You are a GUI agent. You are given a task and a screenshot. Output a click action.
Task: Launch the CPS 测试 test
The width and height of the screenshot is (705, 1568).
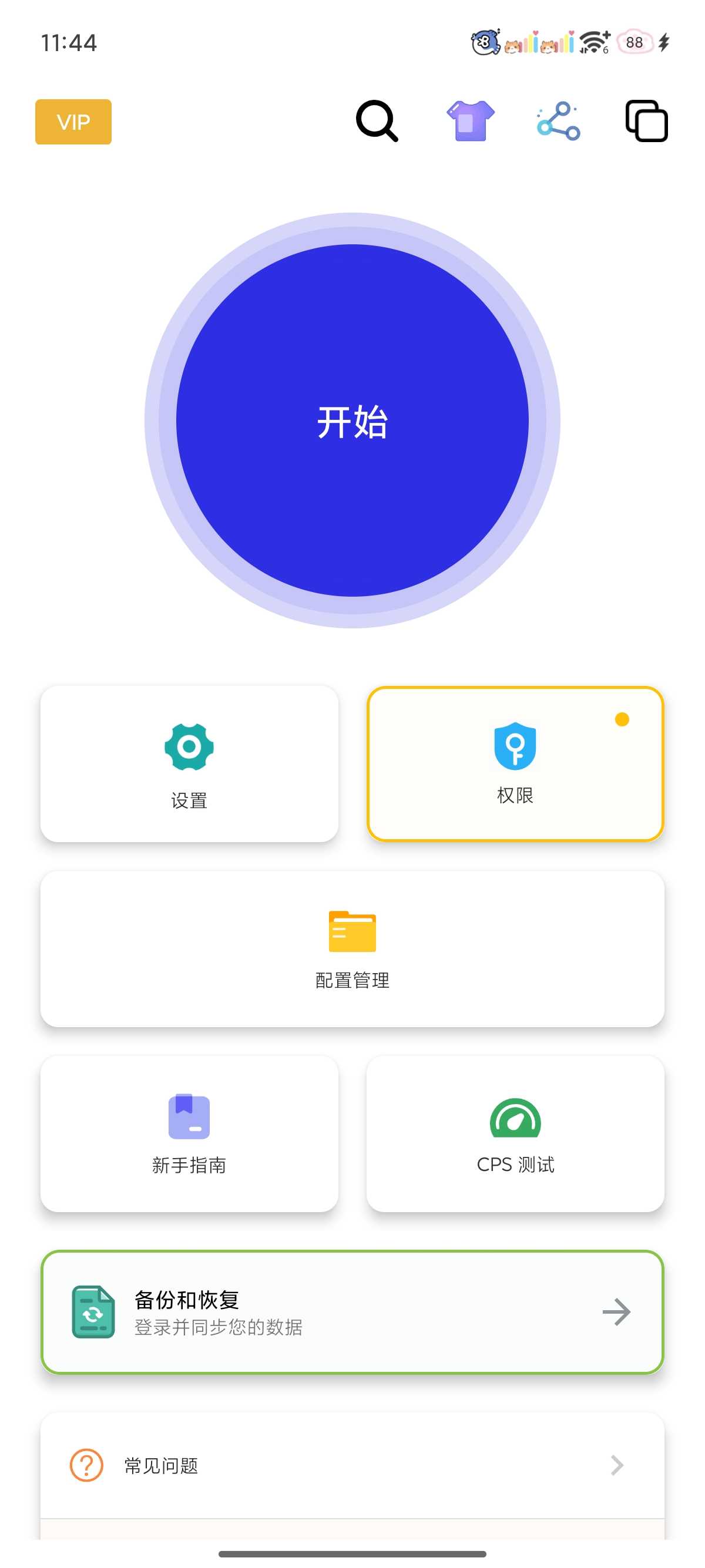point(515,1133)
